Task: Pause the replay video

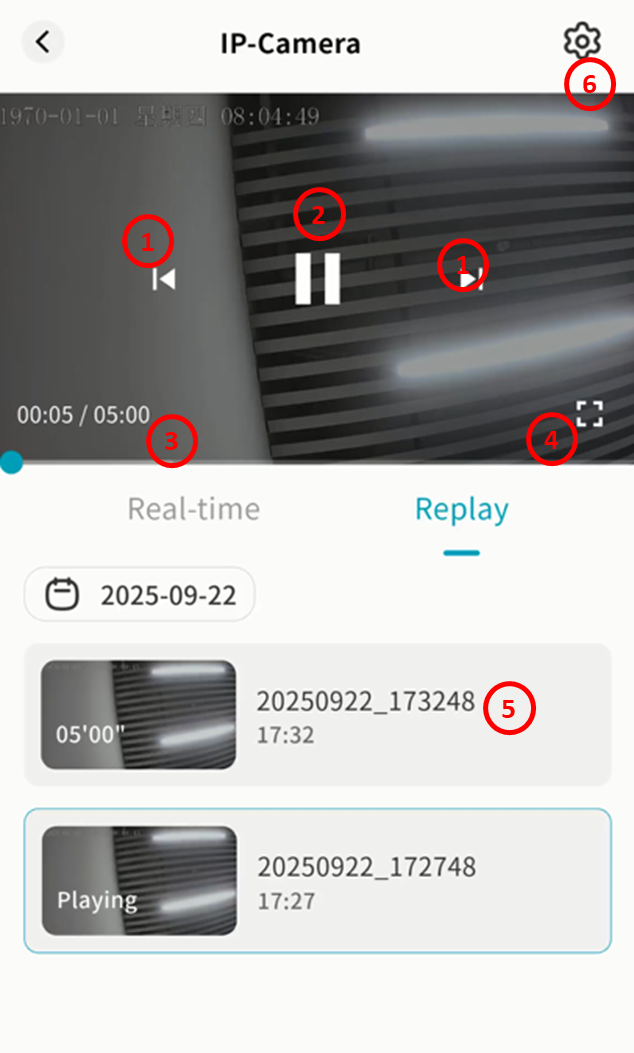Action: click(x=317, y=278)
